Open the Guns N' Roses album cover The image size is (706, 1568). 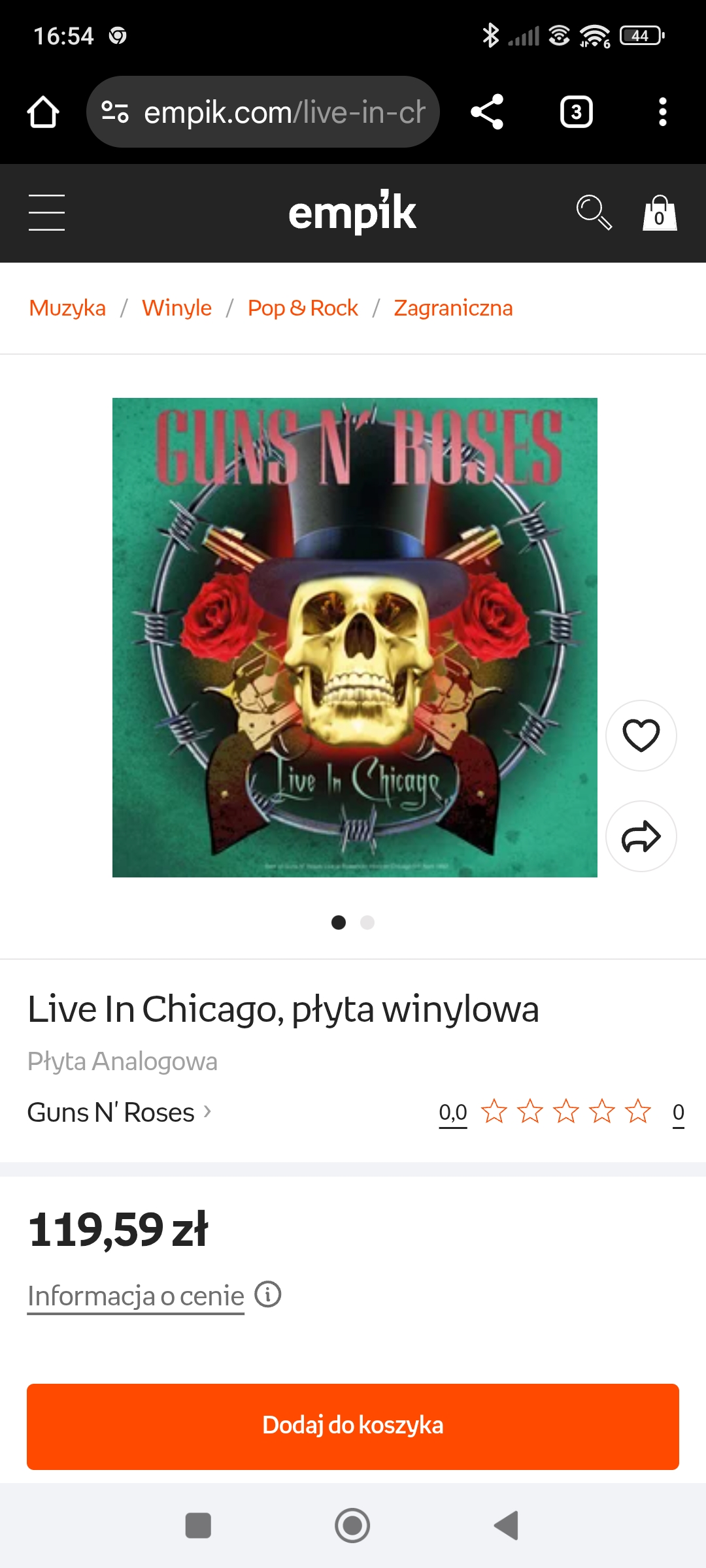point(355,637)
